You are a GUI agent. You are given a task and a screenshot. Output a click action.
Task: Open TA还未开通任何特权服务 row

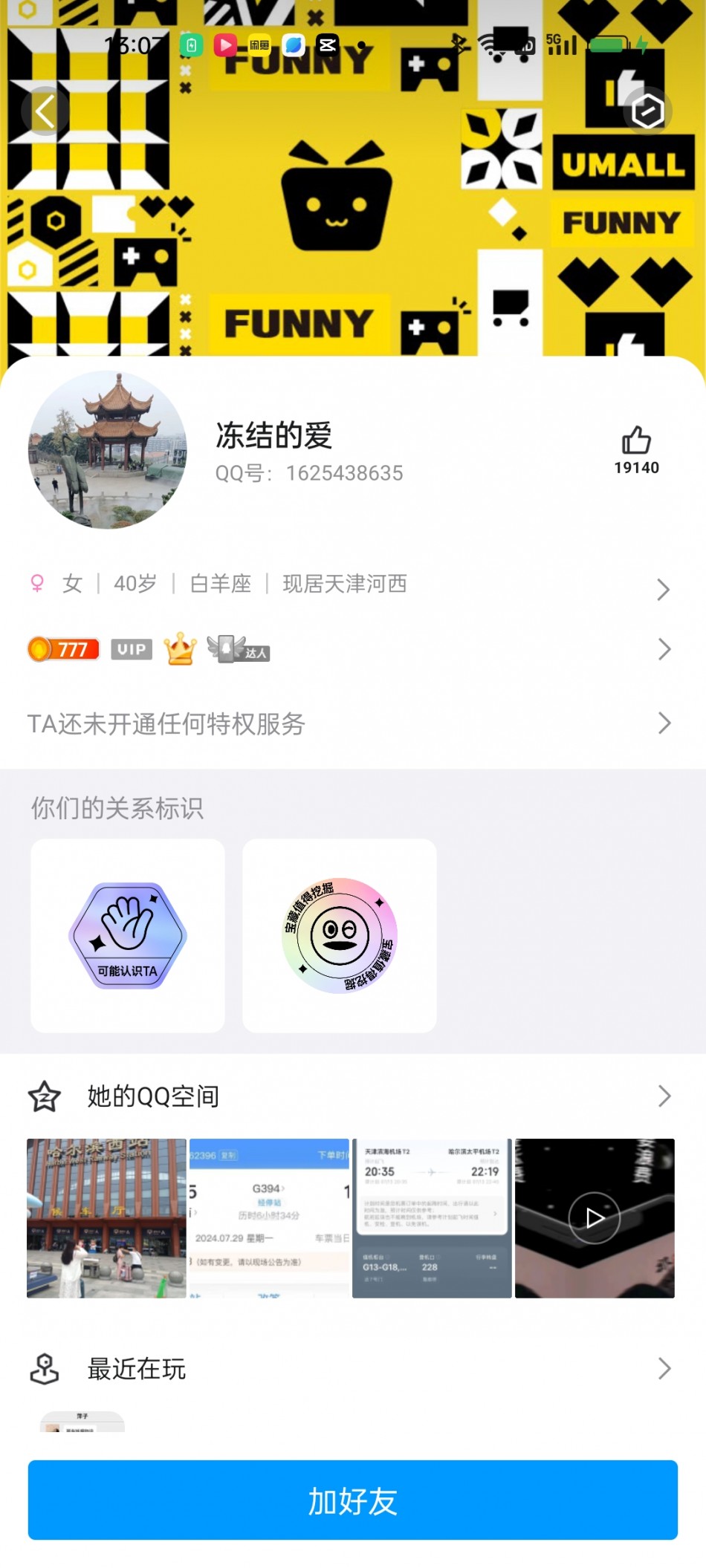[x=349, y=723]
